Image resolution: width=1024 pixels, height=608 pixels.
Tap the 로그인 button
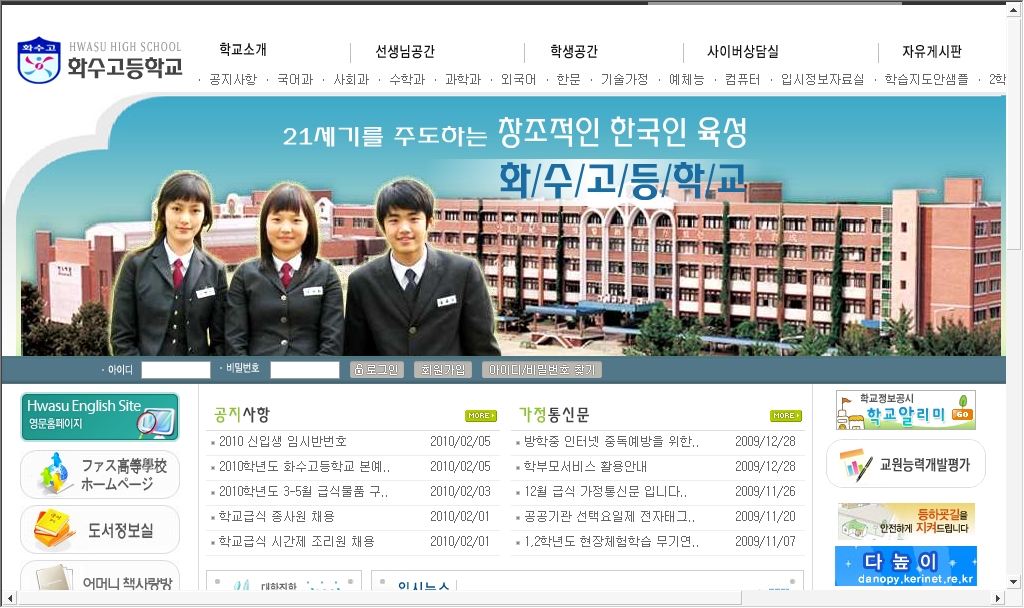pyautogui.click(x=377, y=370)
